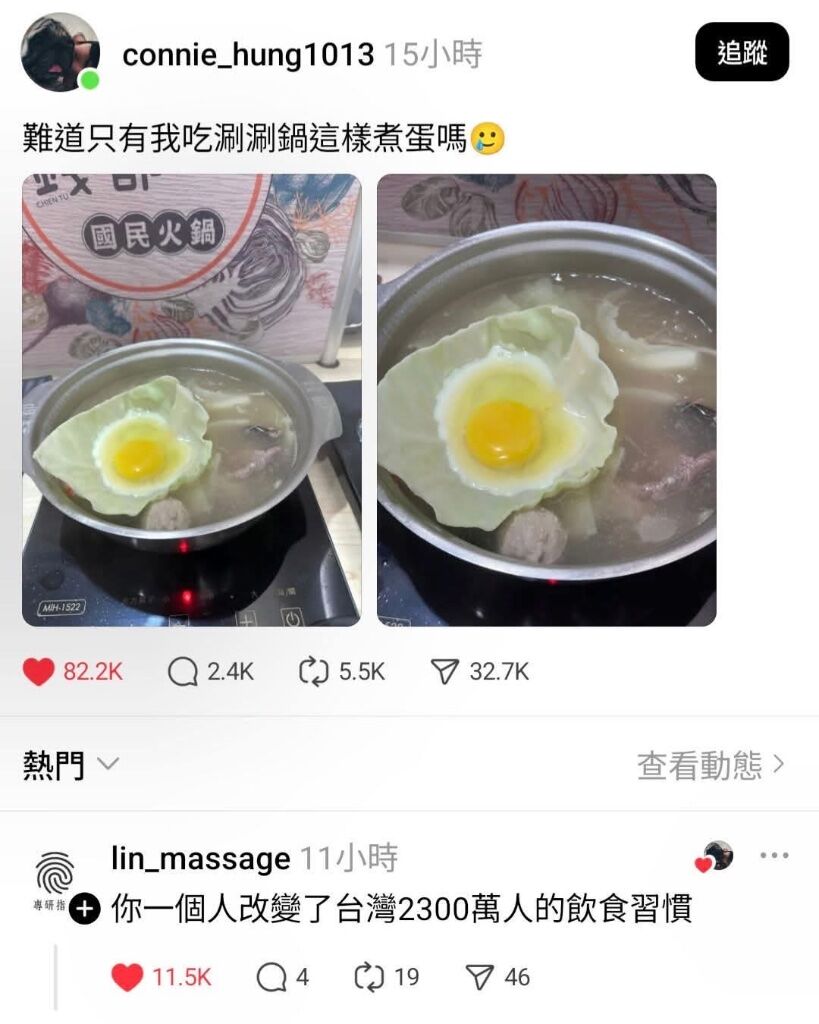Like lin_massage's reply
The height and width of the screenshot is (1024, 819).
pos(127,977)
